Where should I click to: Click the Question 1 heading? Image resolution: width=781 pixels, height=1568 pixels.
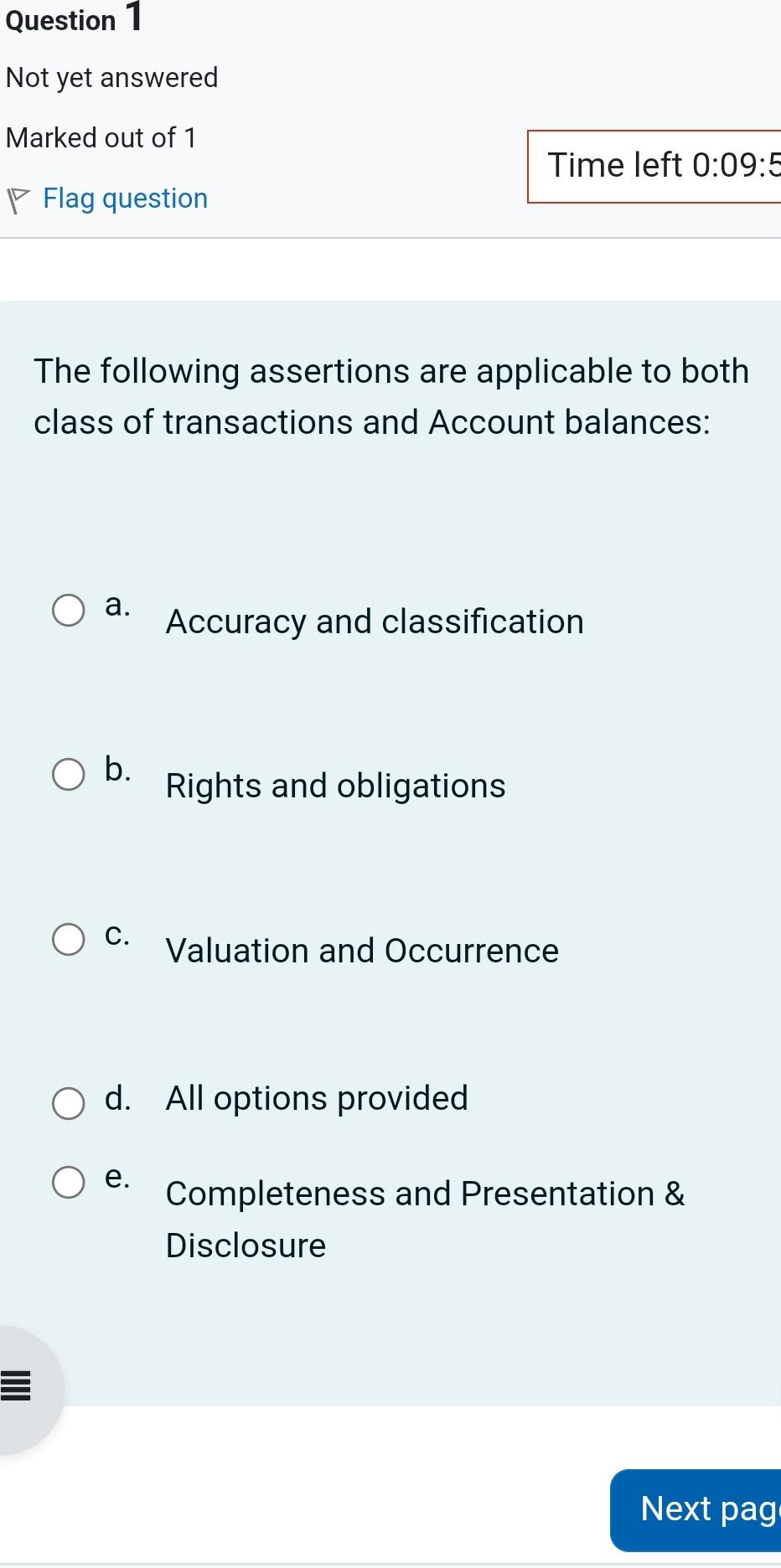(x=71, y=18)
